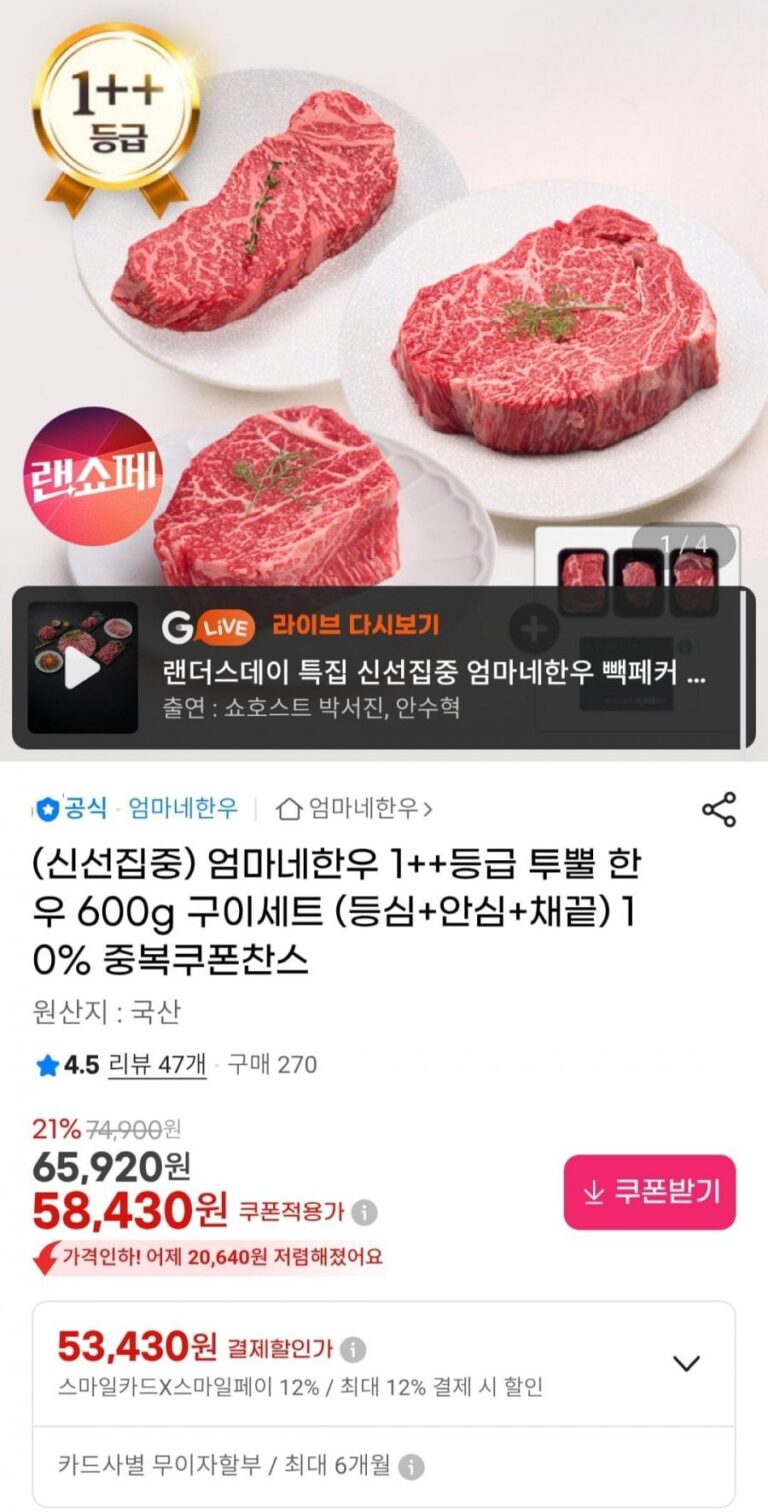
Task: Show info about 결제할인가
Action: 352,1350
